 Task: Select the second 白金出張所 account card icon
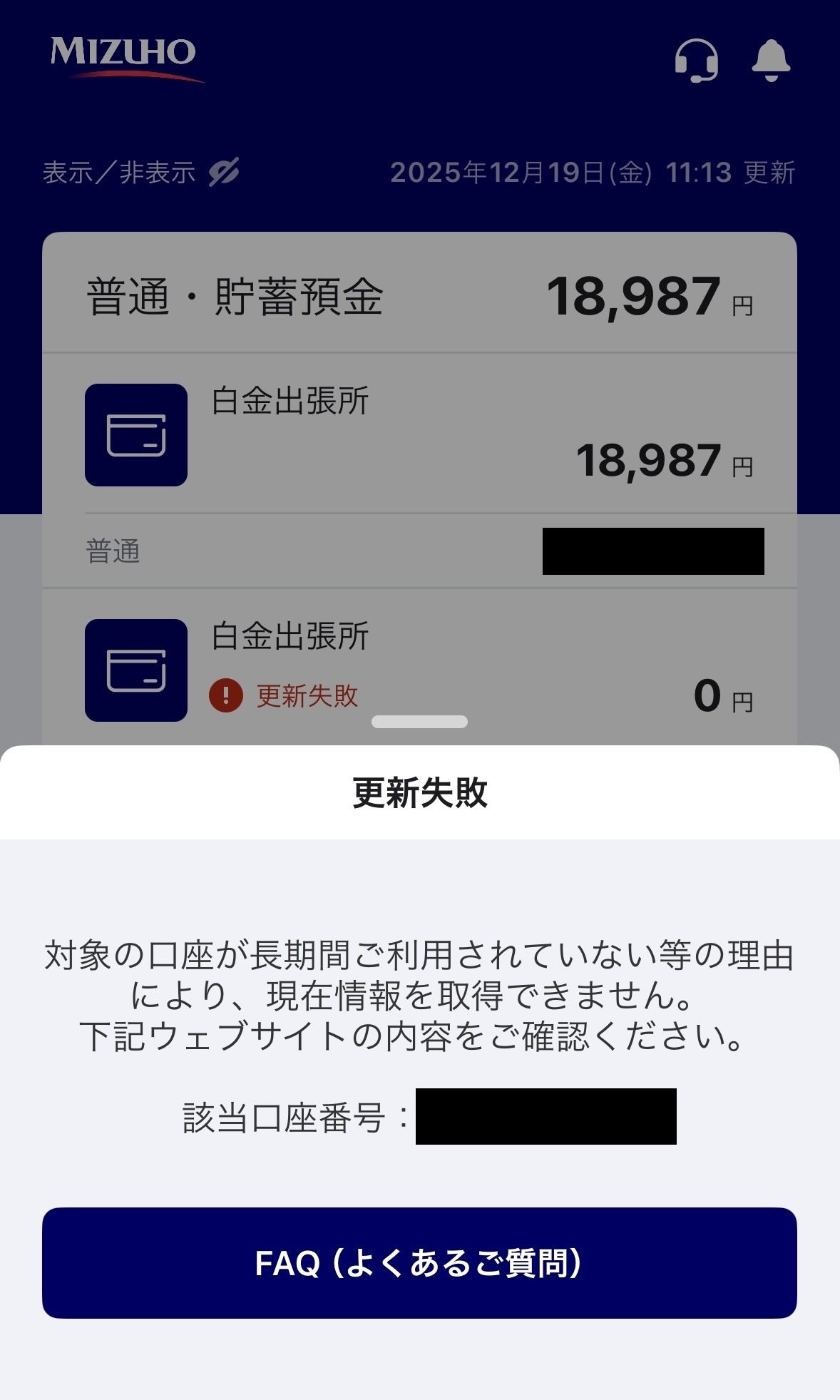(x=135, y=668)
